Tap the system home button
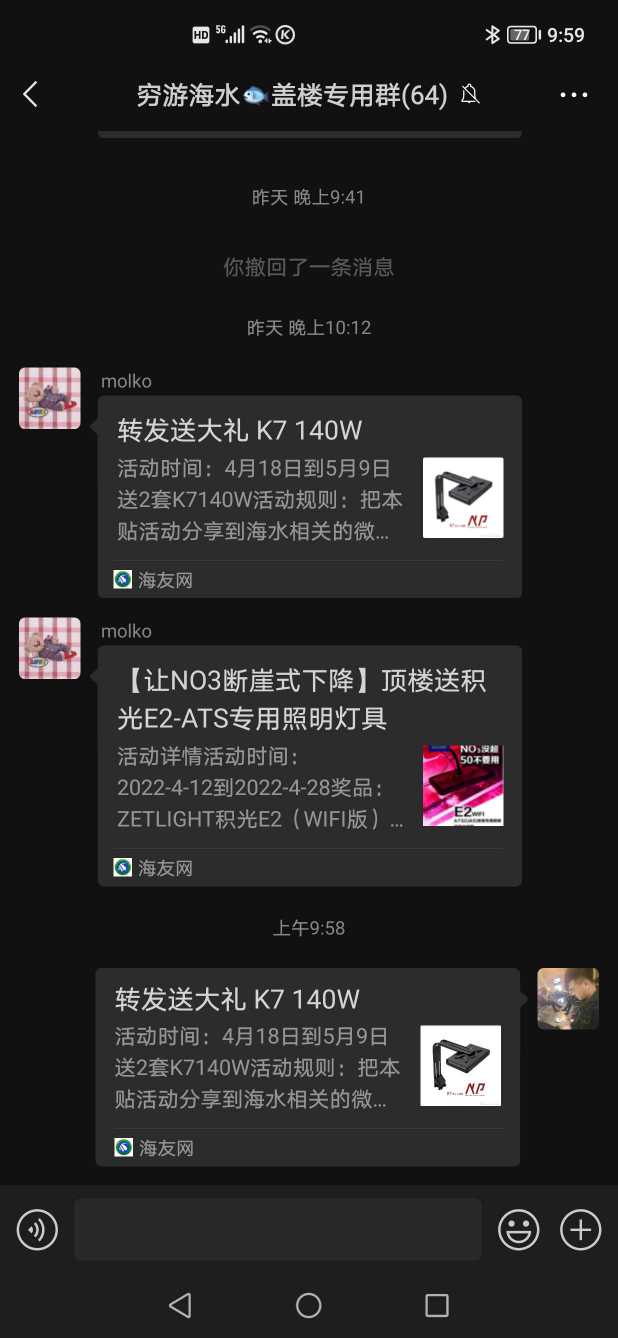This screenshot has width=618, height=1338. (x=309, y=1305)
